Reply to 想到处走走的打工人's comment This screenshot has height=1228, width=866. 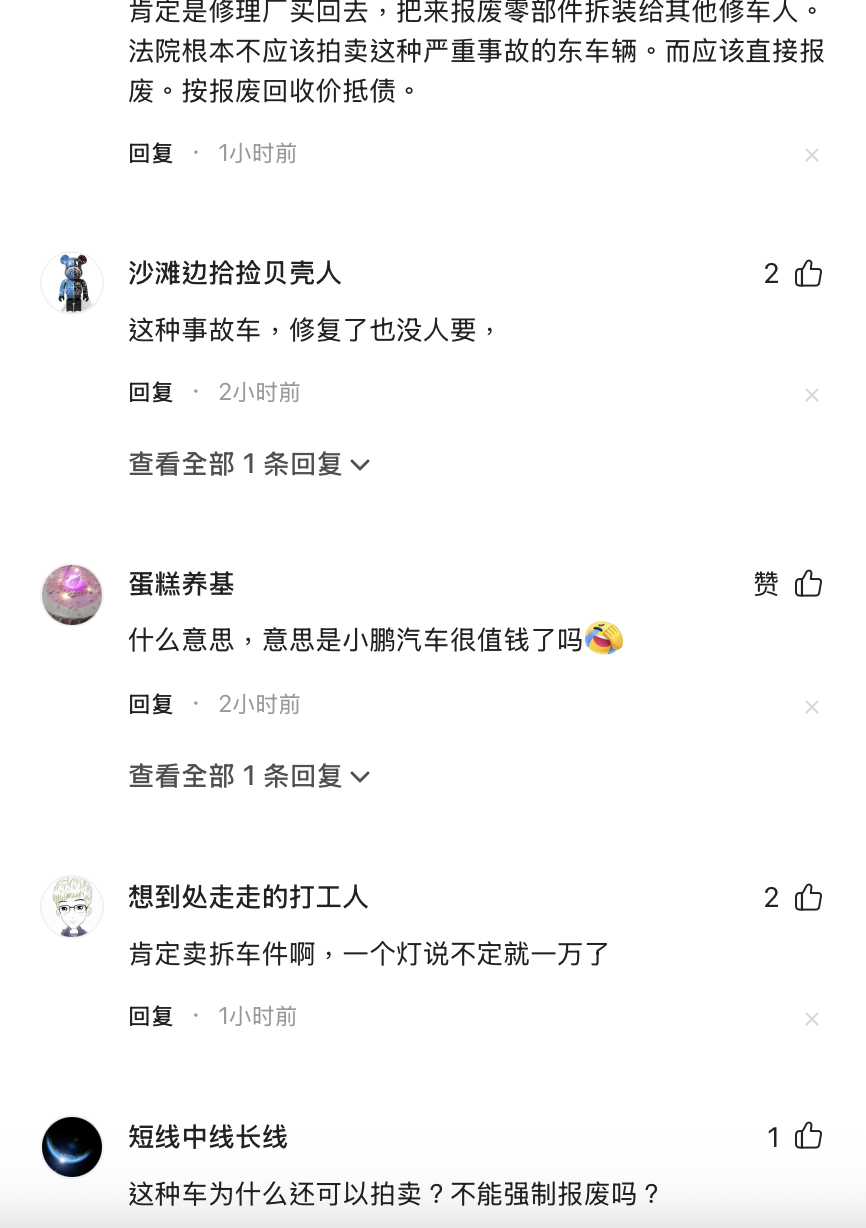click(151, 1016)
